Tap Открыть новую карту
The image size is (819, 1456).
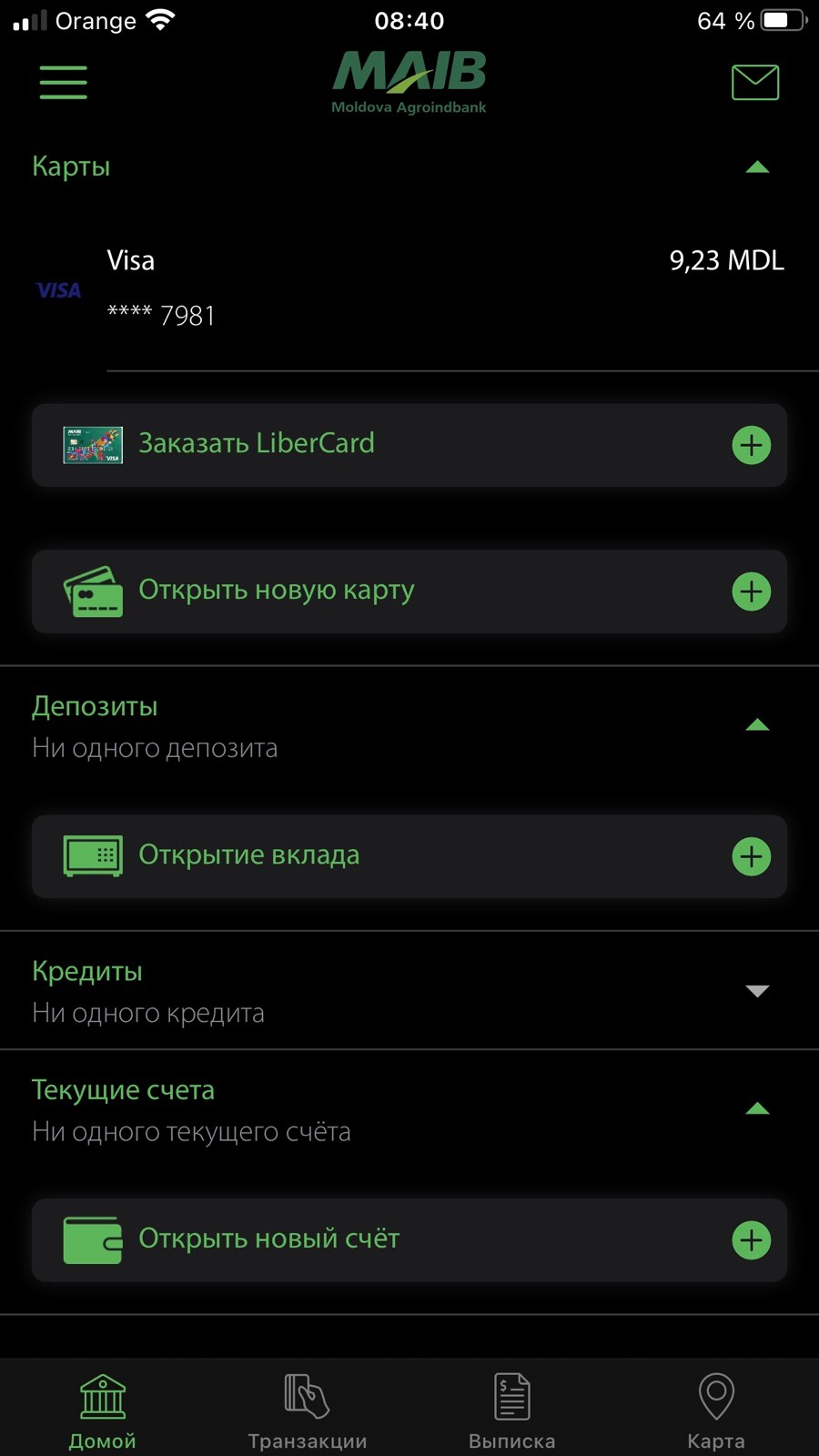409,591
